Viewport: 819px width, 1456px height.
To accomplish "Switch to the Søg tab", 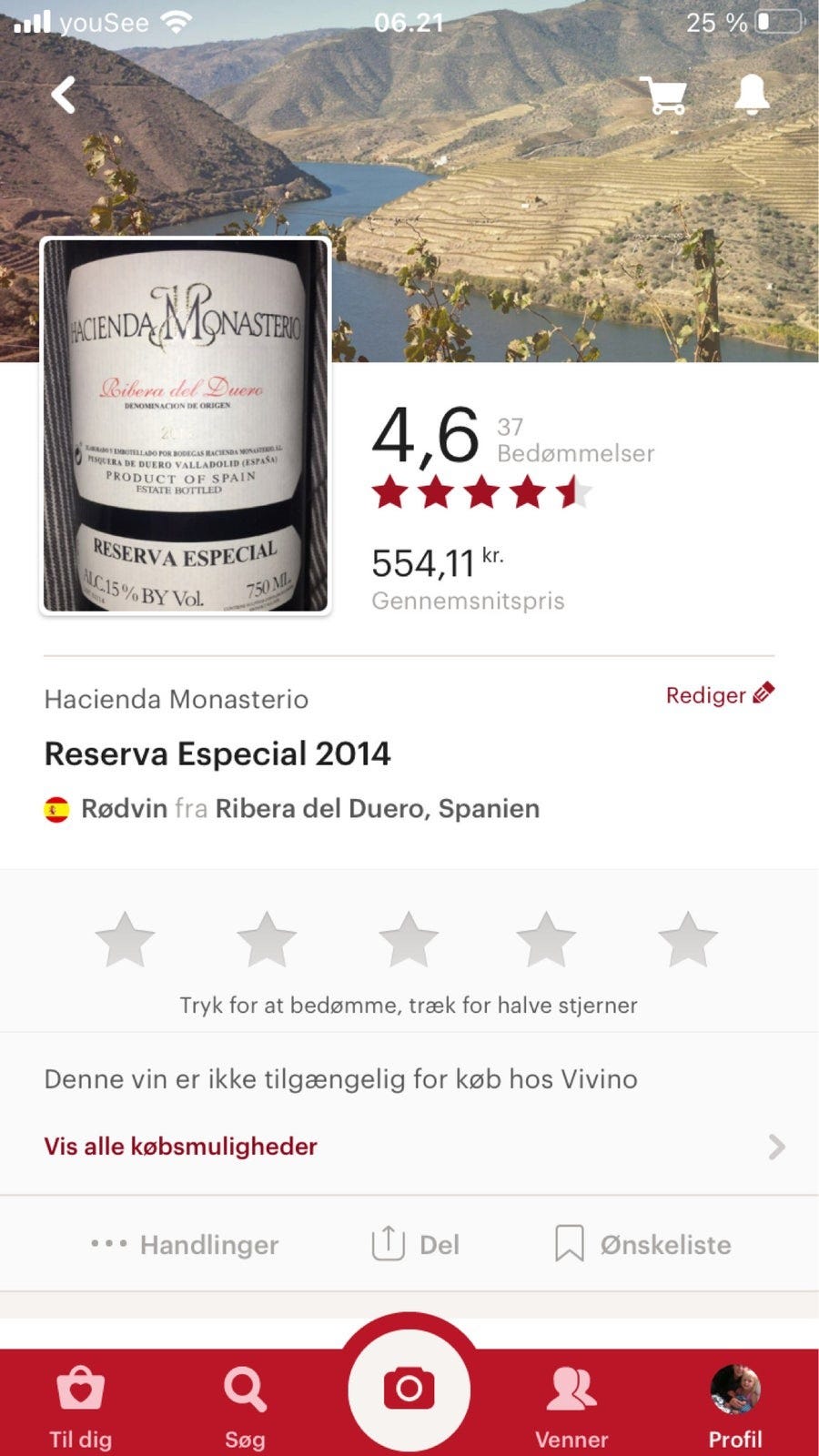I will point(245,1406).
